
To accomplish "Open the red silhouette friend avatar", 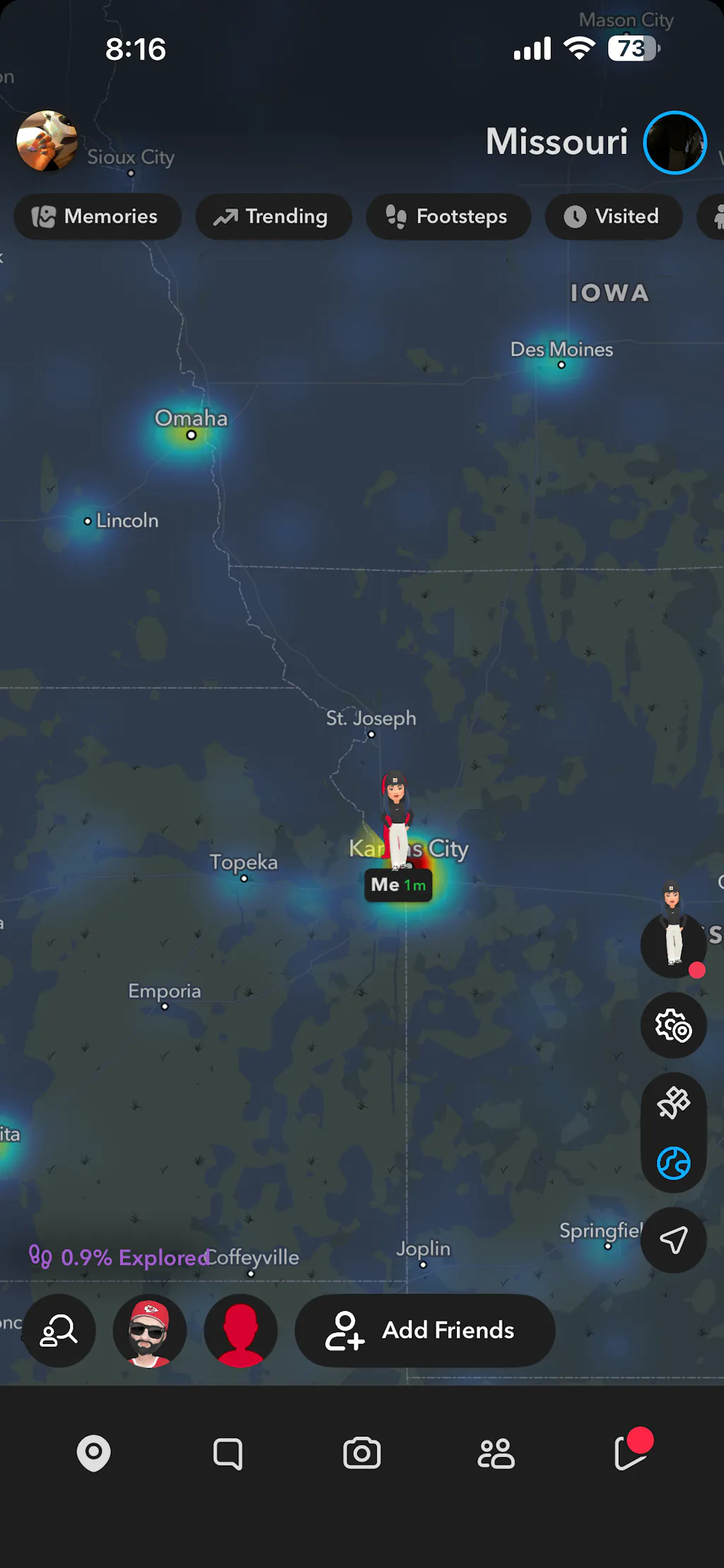I will [x=240, y=1331].
